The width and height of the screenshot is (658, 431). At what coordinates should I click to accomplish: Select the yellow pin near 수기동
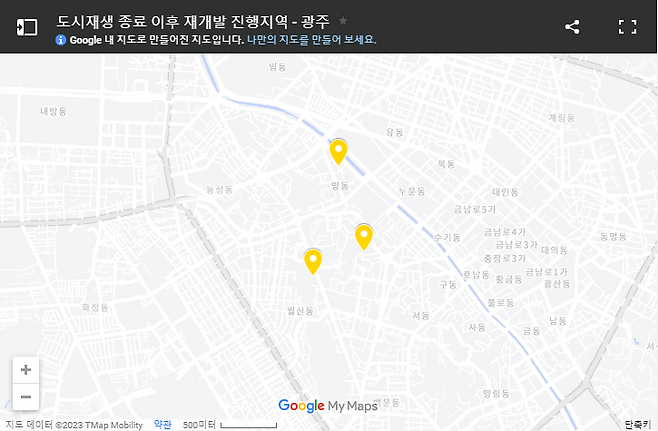363,236
